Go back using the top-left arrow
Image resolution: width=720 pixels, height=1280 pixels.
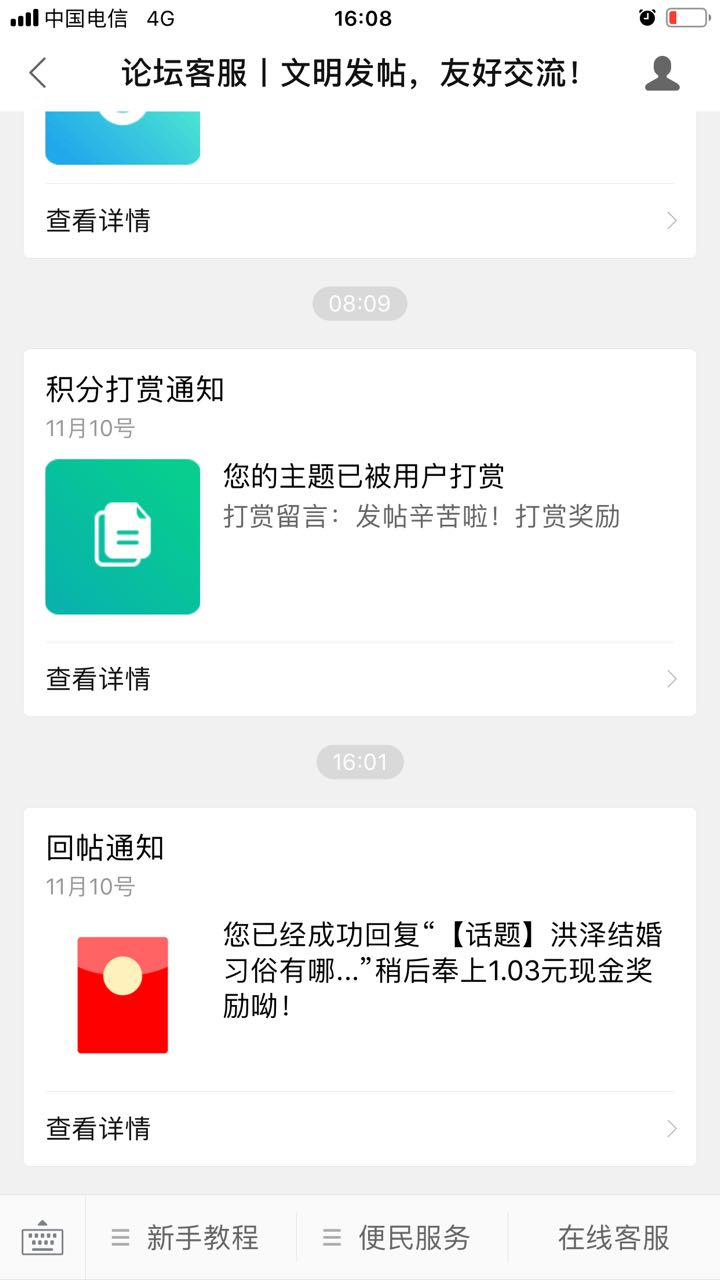point(38,73)
